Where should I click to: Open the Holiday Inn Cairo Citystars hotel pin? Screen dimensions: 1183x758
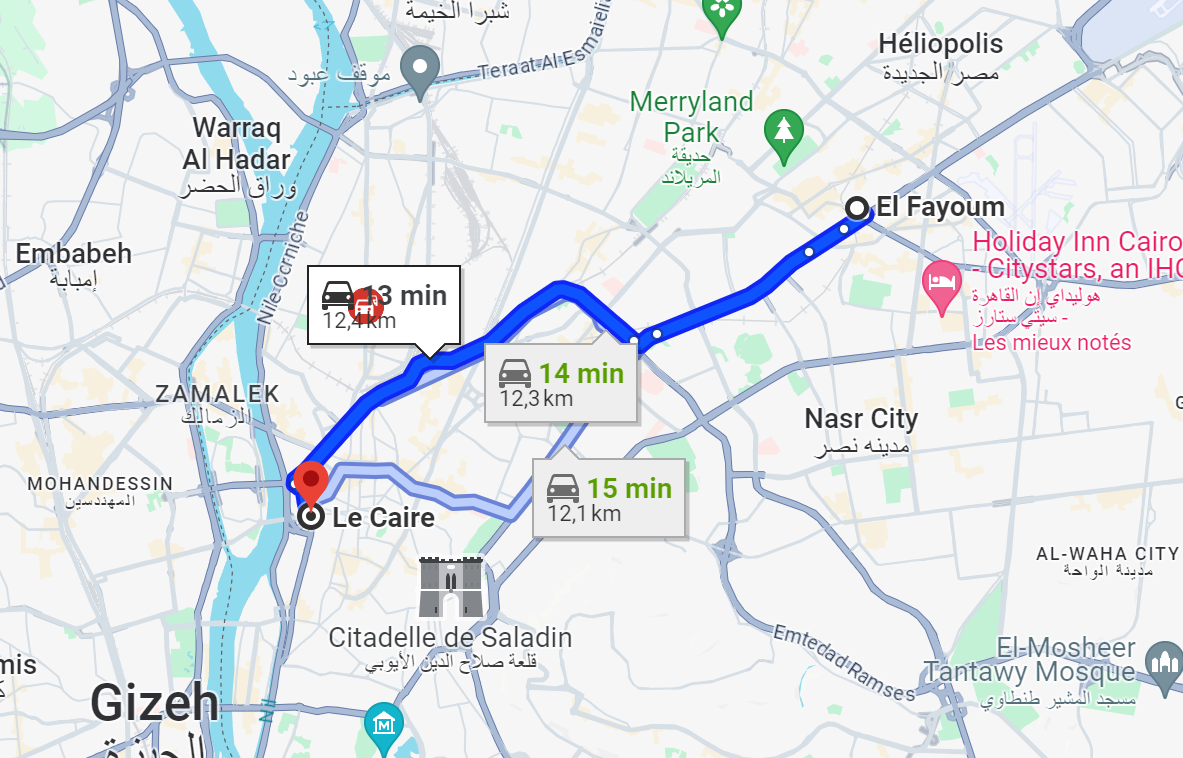pyautogui.click(x=942, y=279)
